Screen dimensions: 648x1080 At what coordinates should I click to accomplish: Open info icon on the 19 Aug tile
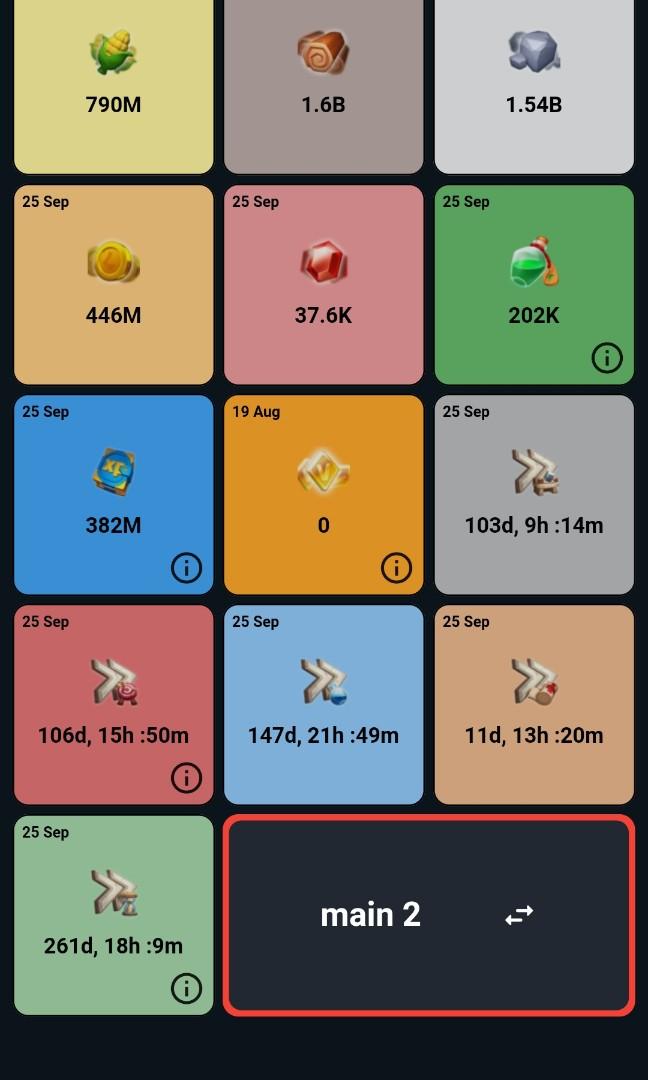pos(396,568)
